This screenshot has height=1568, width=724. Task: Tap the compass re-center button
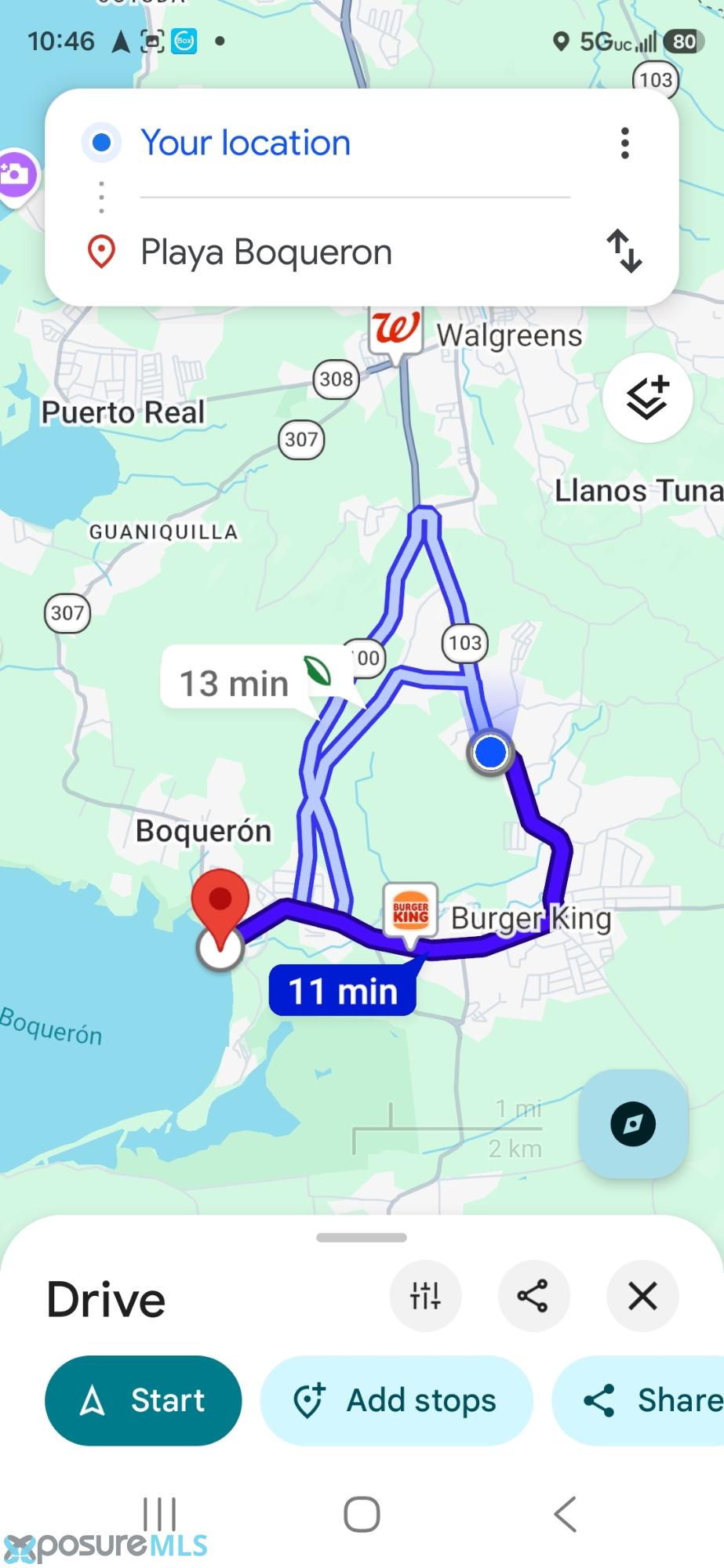click(632, 1123)
